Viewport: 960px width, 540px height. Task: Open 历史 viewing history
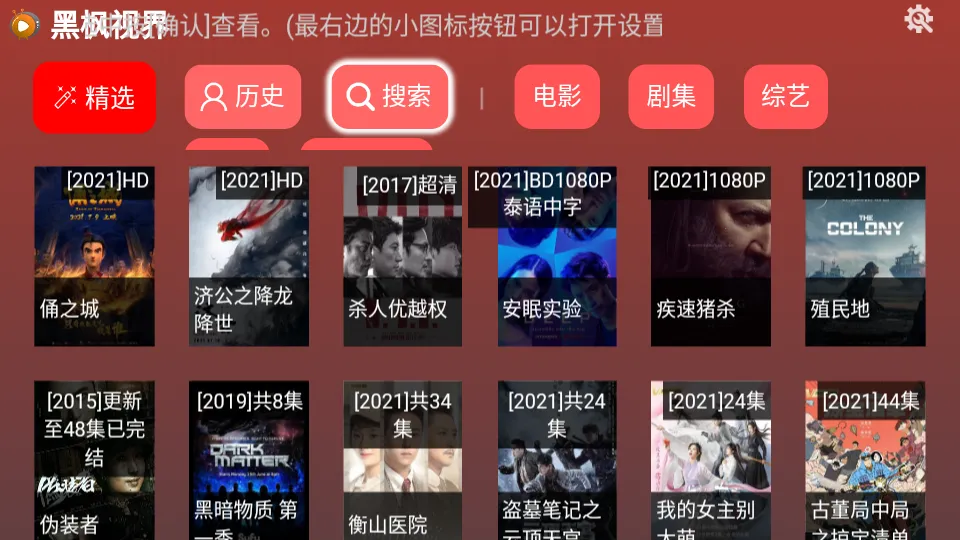click(243, 97)
